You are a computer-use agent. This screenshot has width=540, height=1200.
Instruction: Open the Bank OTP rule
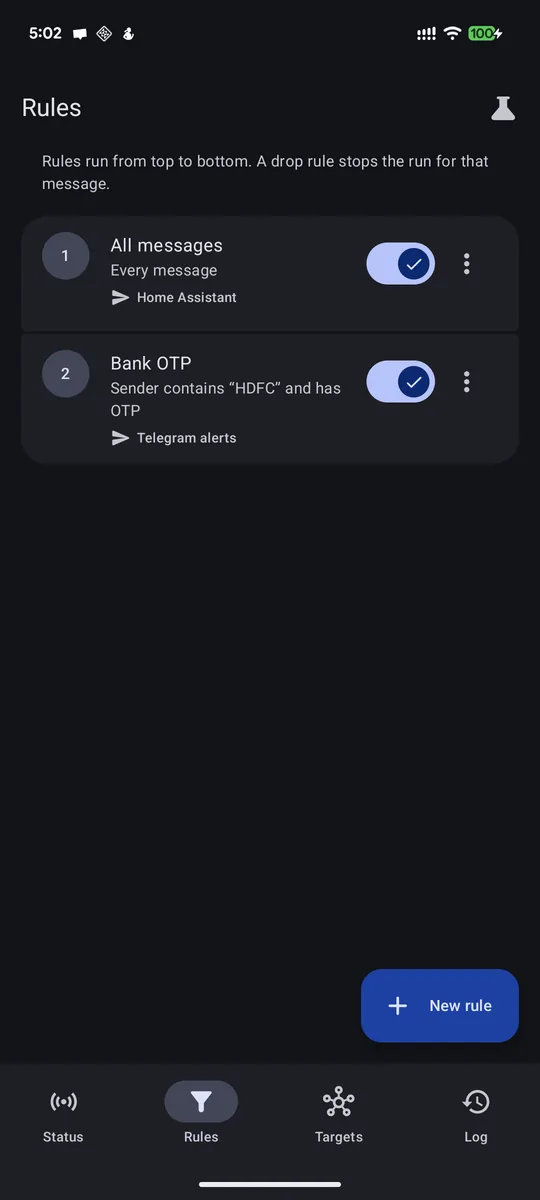click(270, 399)
